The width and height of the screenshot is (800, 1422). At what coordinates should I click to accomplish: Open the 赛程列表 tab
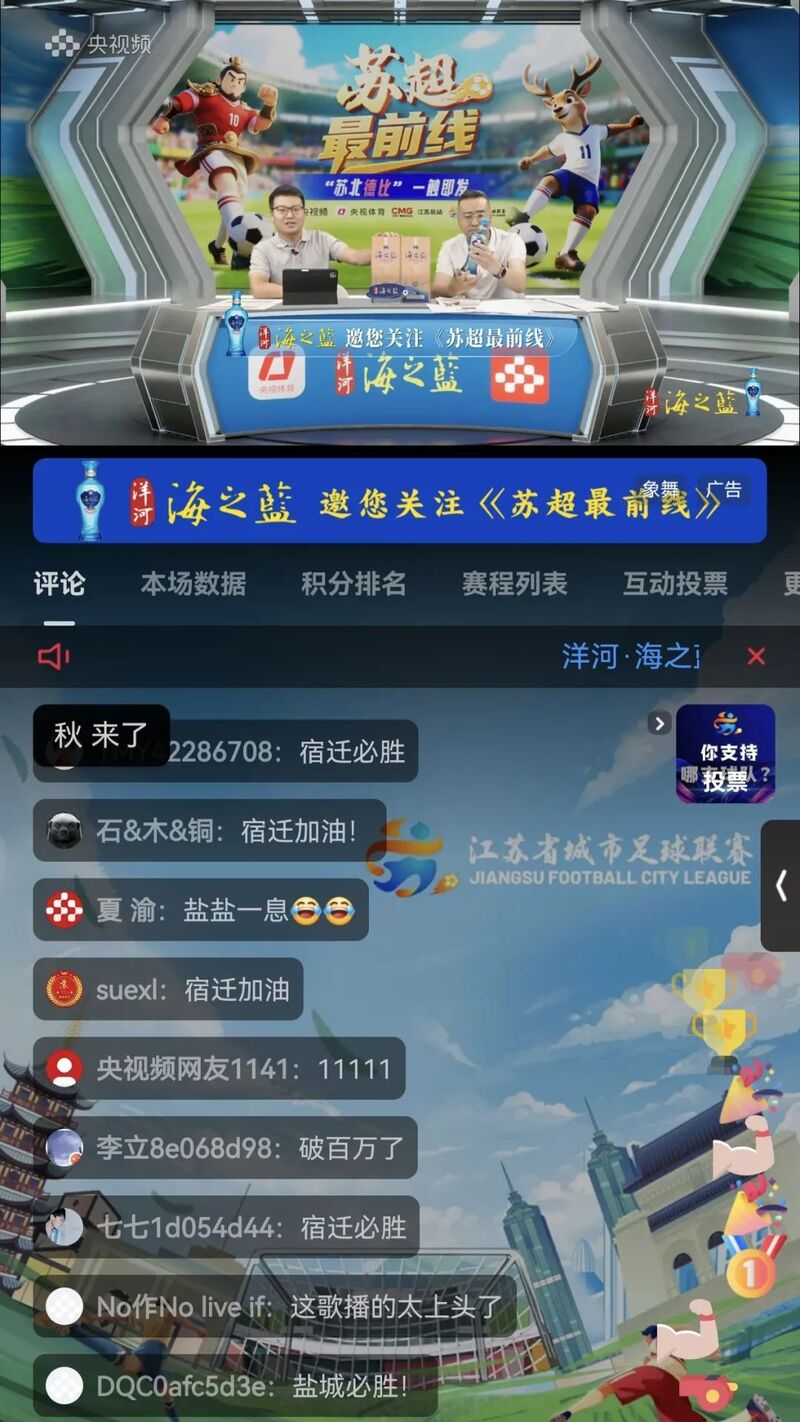[514, 583]
